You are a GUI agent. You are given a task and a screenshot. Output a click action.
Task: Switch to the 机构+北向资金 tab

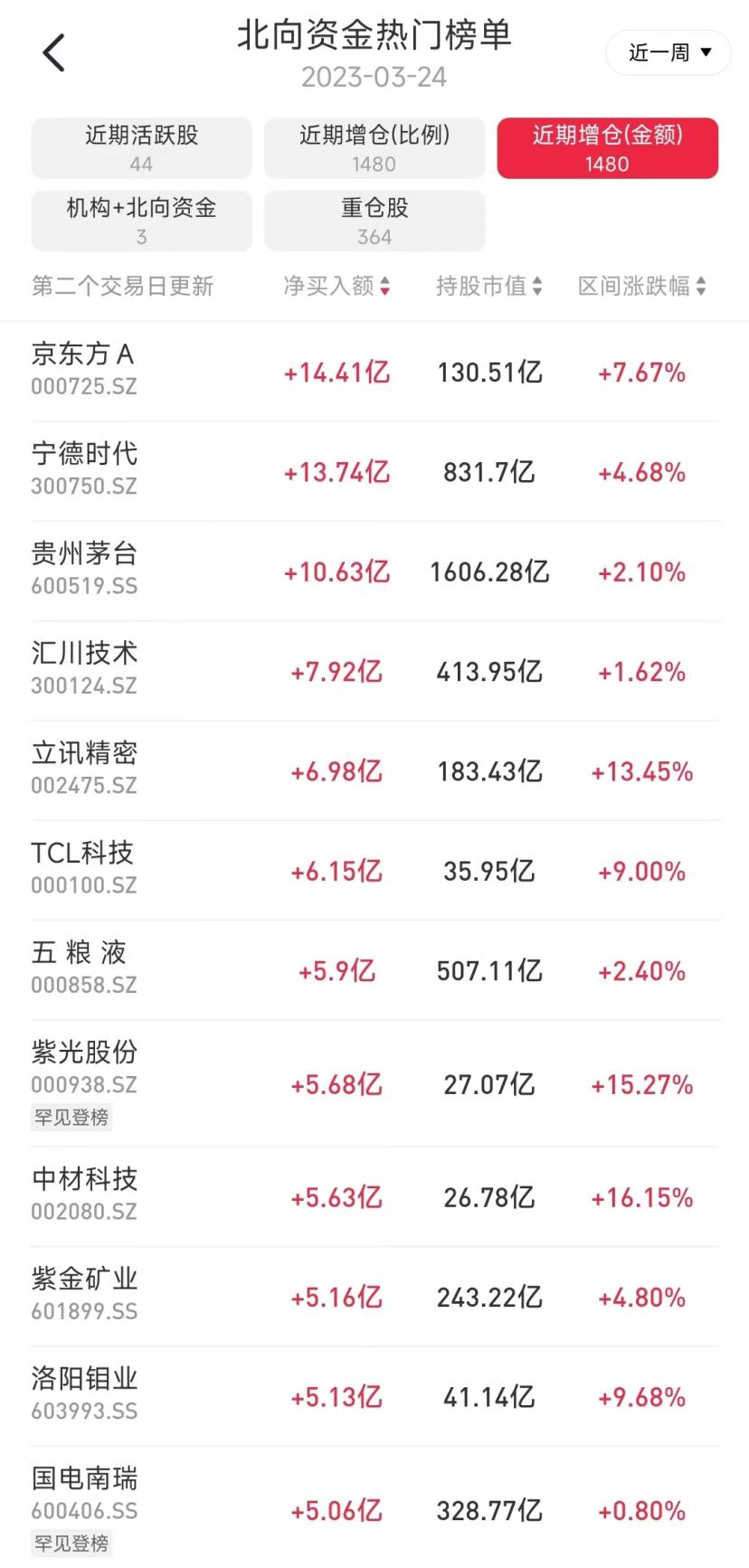(141, 221)
